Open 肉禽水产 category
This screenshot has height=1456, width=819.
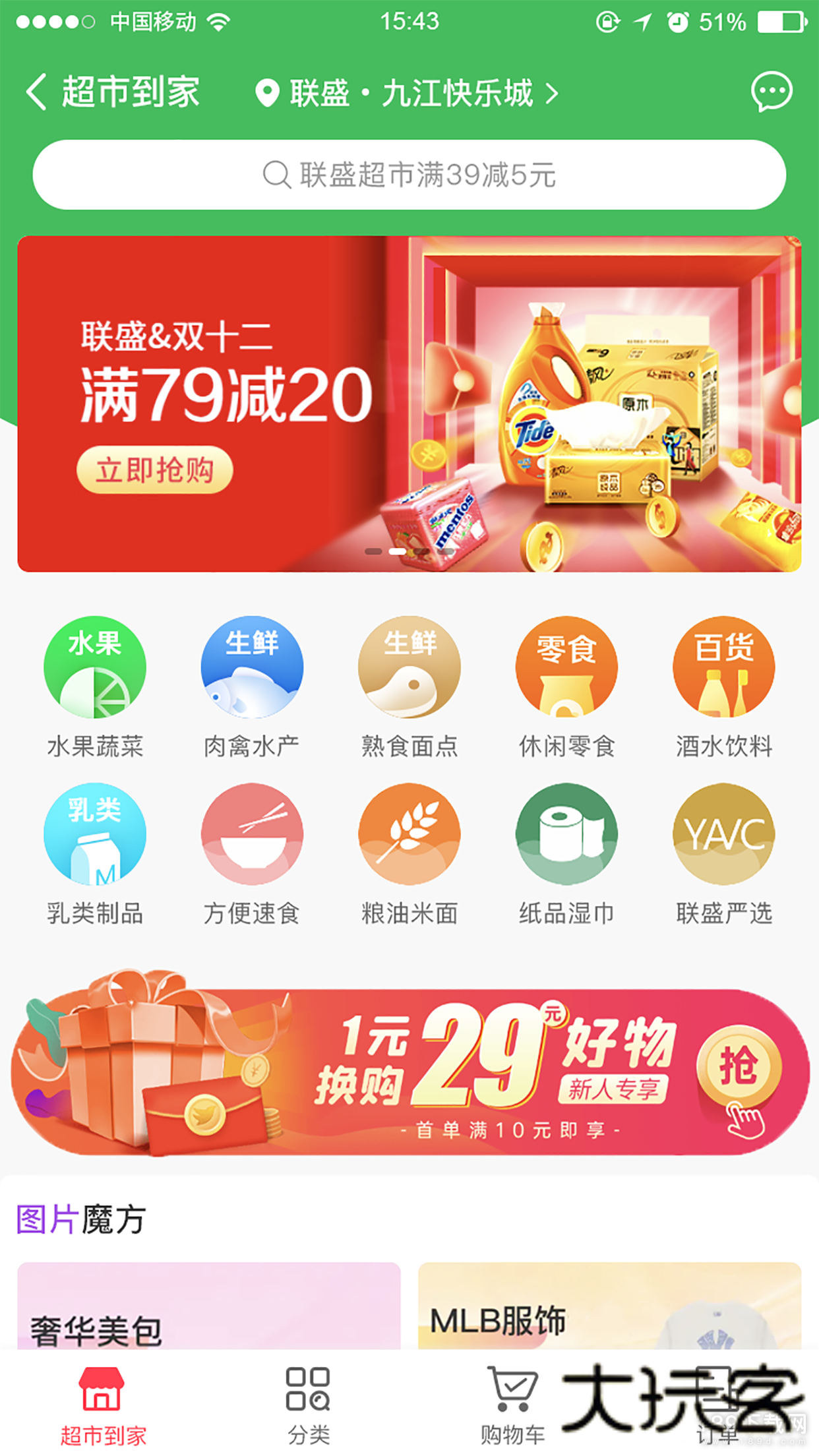(252, 688)
